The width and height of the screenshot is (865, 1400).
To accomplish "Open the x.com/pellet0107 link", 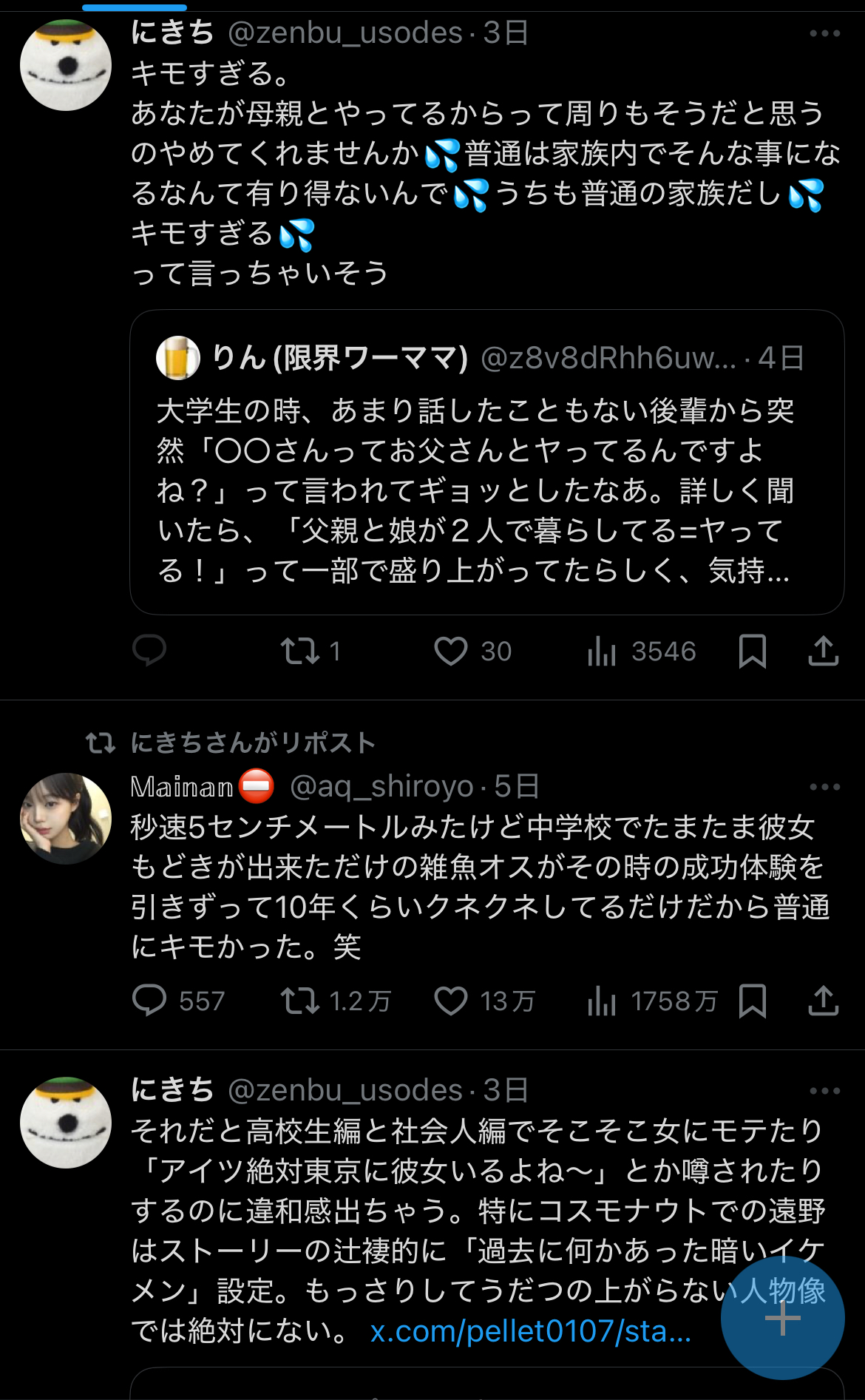I will coord(531,1331).
